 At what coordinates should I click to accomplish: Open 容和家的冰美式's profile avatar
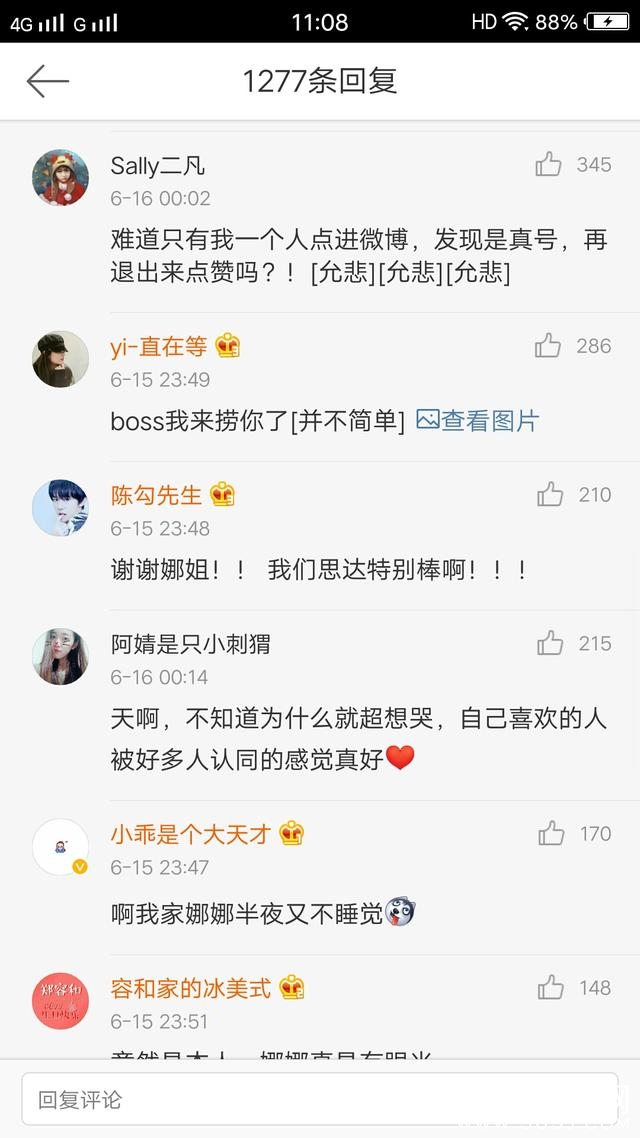tap(61, 1001)
